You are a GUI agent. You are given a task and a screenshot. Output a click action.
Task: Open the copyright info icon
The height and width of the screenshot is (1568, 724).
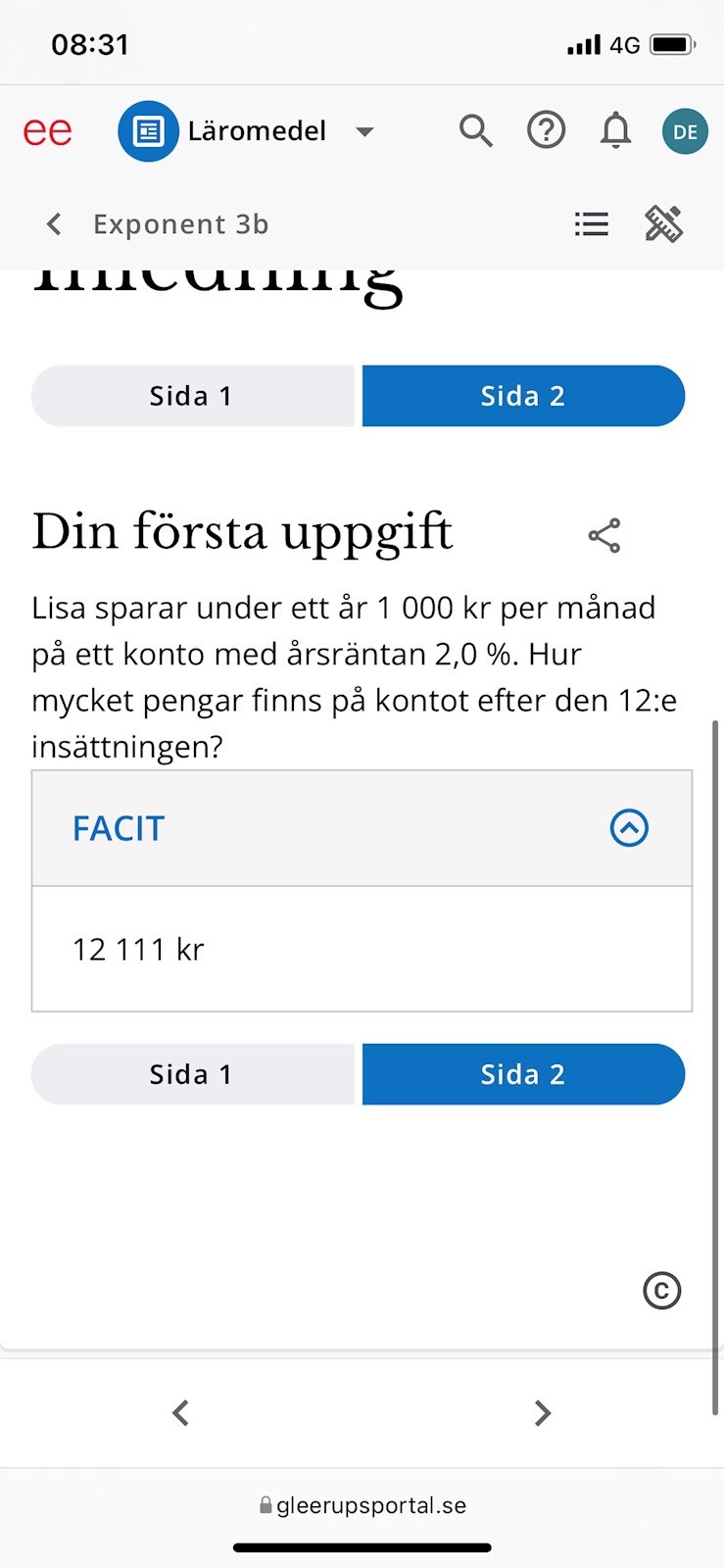click(x=661, y=1291)
